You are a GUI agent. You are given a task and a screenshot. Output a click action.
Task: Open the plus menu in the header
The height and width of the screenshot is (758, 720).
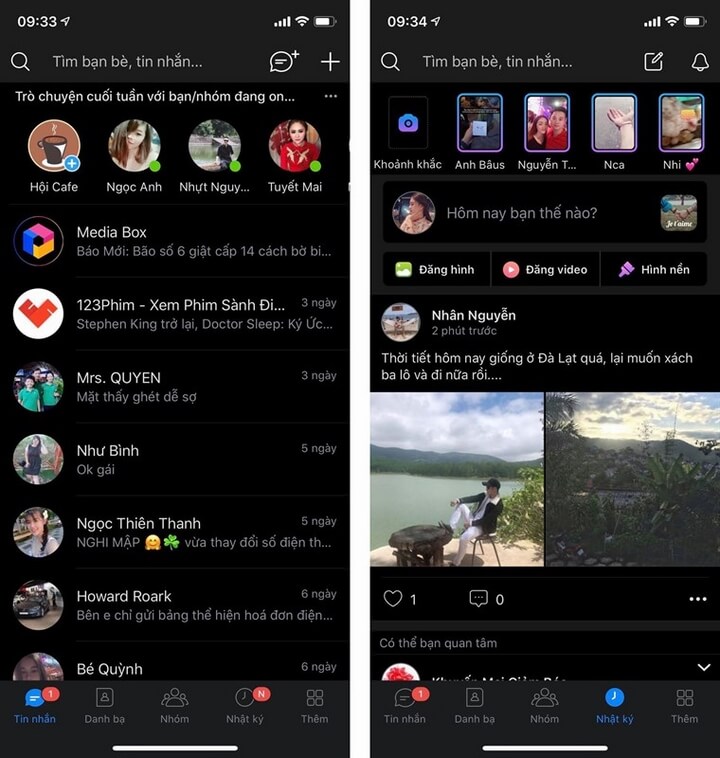pyautogui.click(x=330, y=62)
